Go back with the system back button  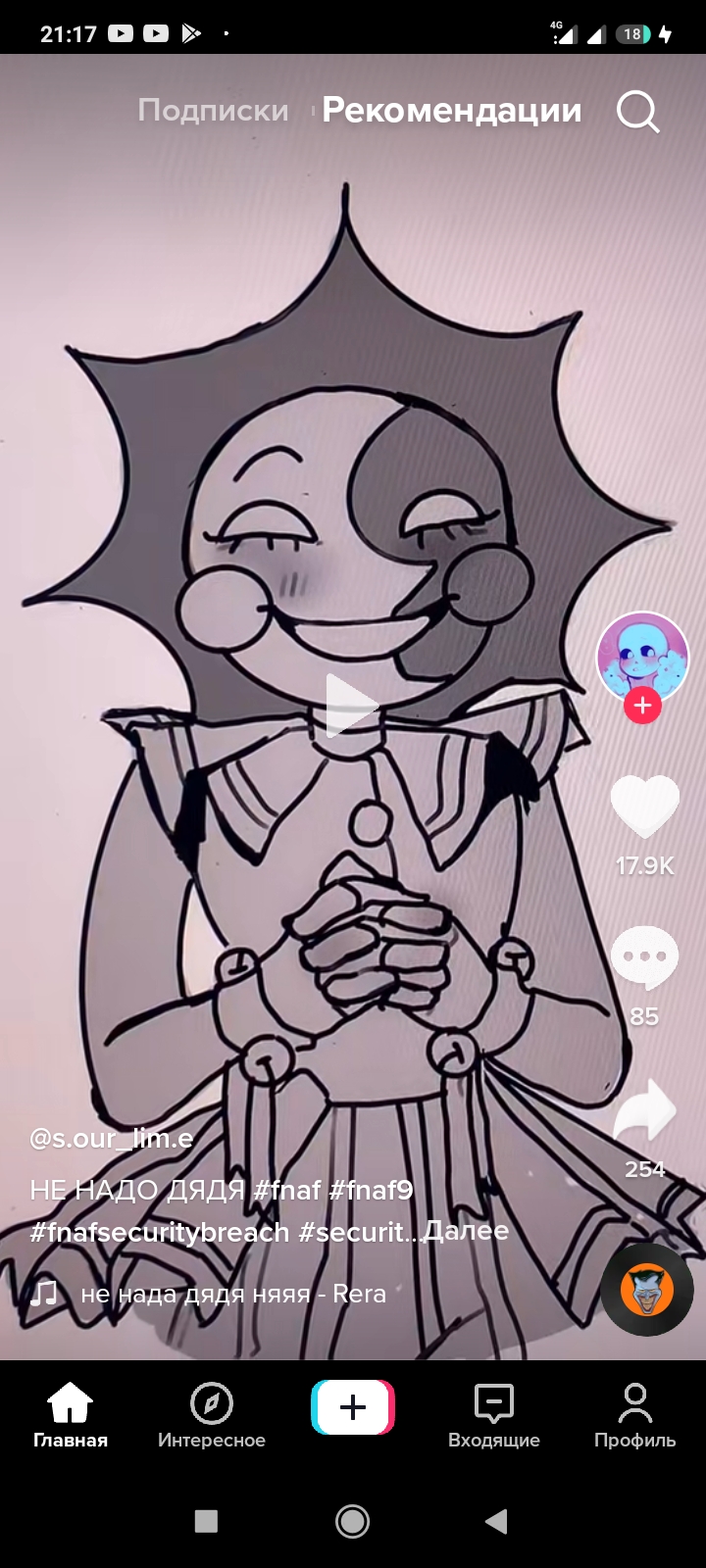click(x=496, y=1521)
